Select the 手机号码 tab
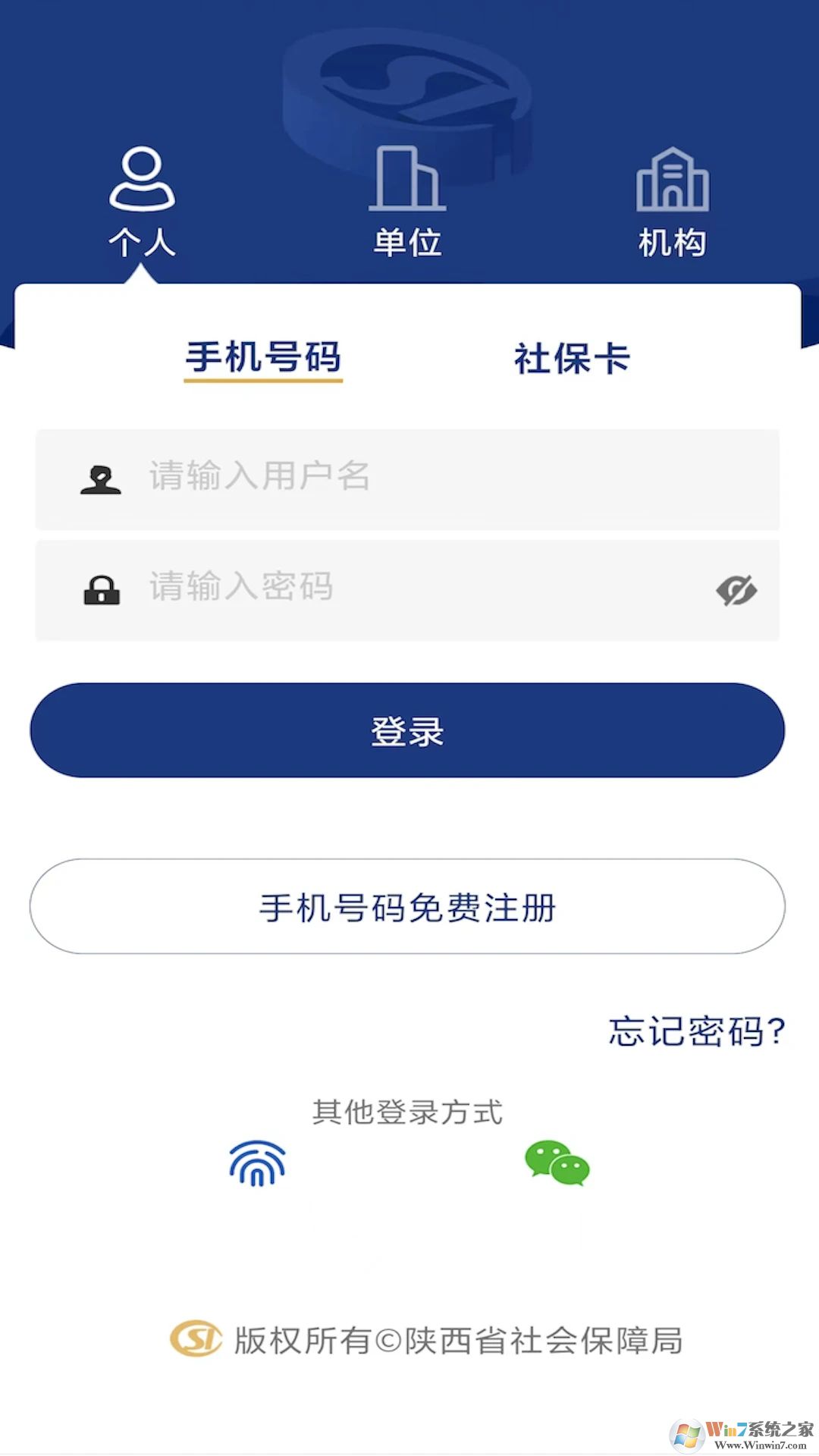This screenshot has height=1456, width=819. 264,359
